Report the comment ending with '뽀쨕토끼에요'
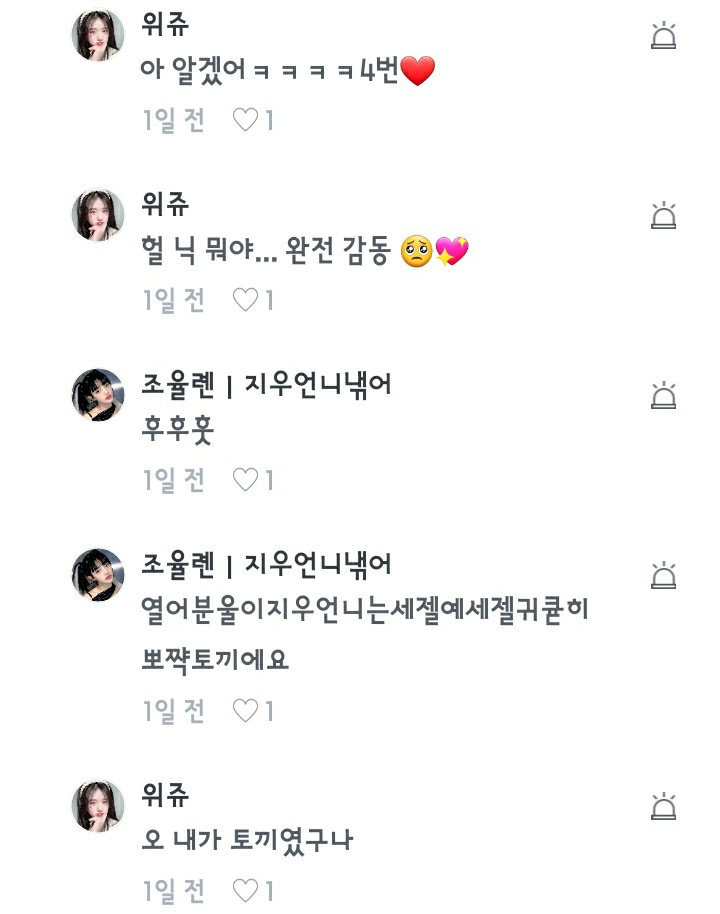Image resolution: width=720 pixels, height=914 pixels. point(664,576)
